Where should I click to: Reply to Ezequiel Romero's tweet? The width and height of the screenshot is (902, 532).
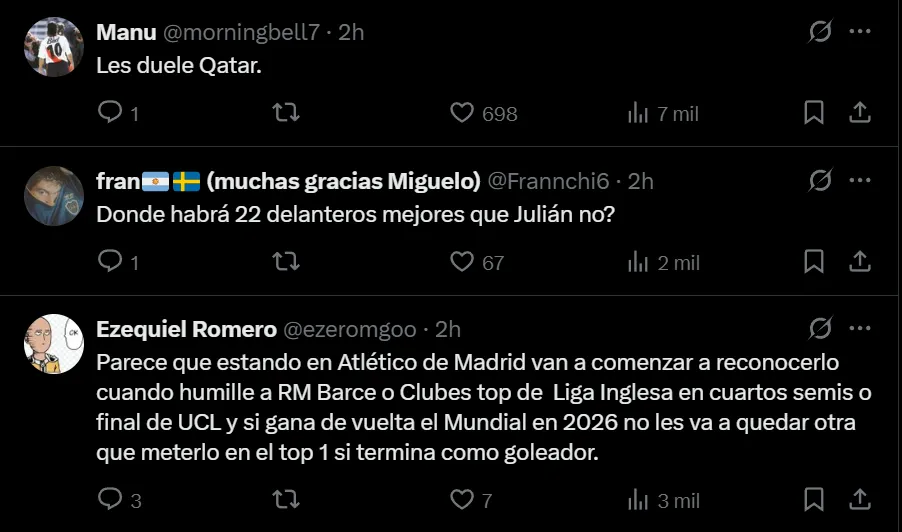pyautogui.click(x=110, y=499)
